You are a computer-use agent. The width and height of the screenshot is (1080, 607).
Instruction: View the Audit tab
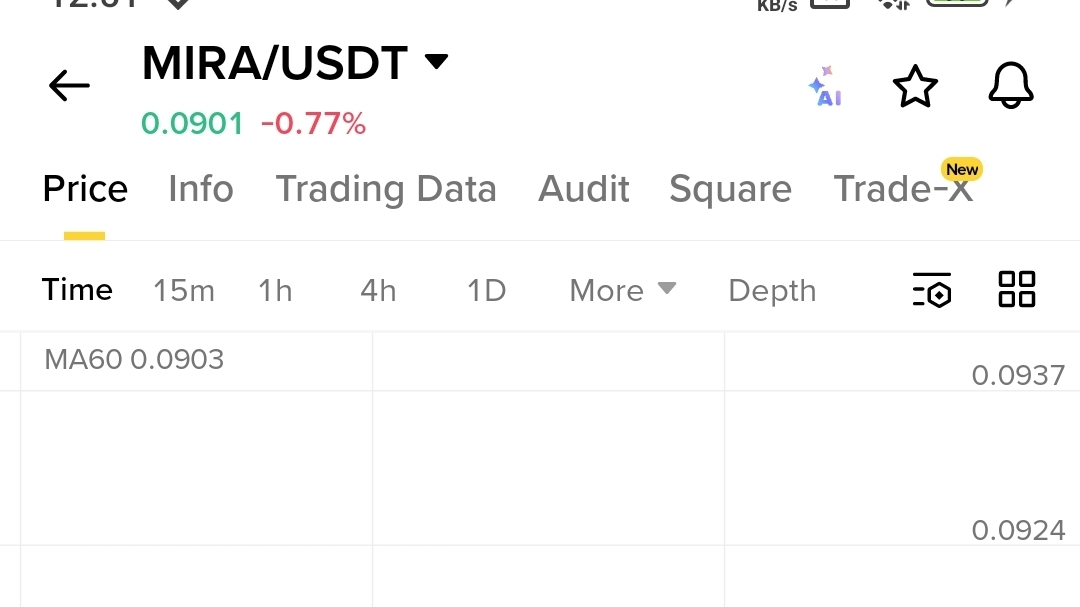[584, 189]
